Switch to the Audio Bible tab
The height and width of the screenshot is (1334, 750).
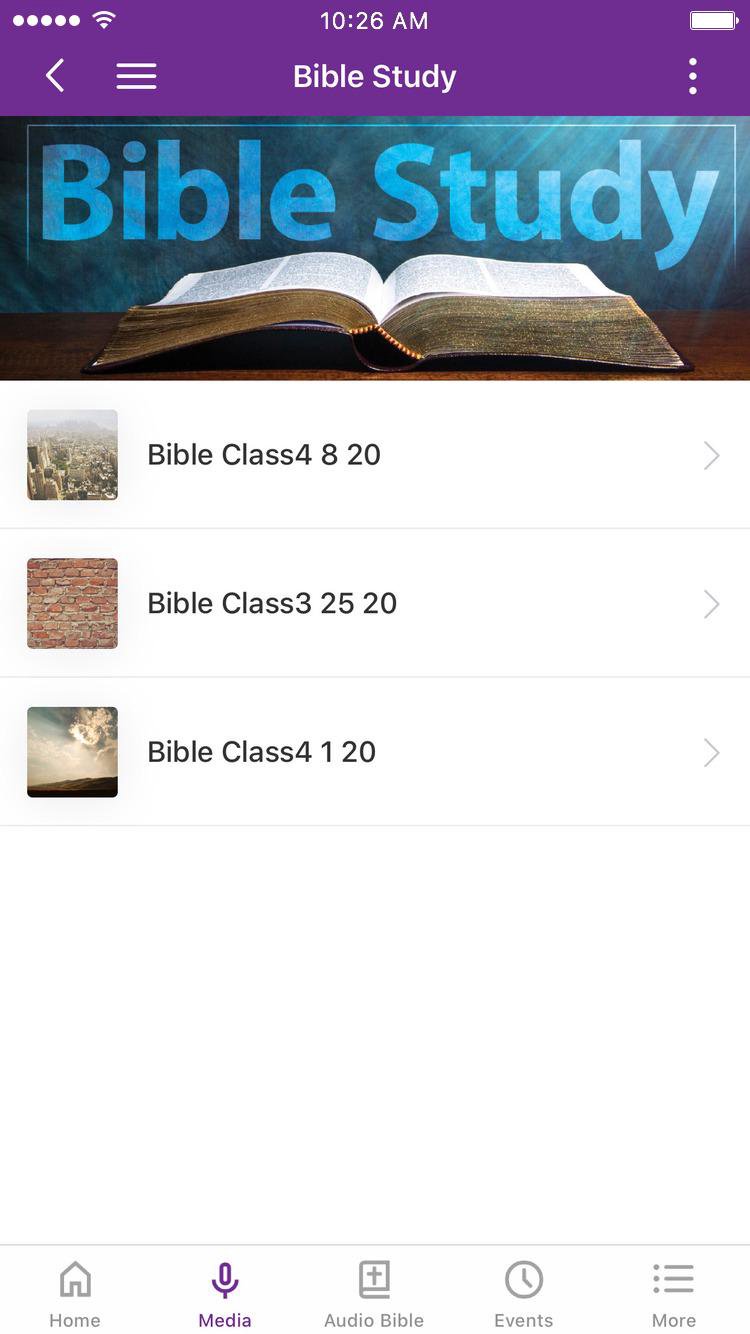pos(374,1293)
